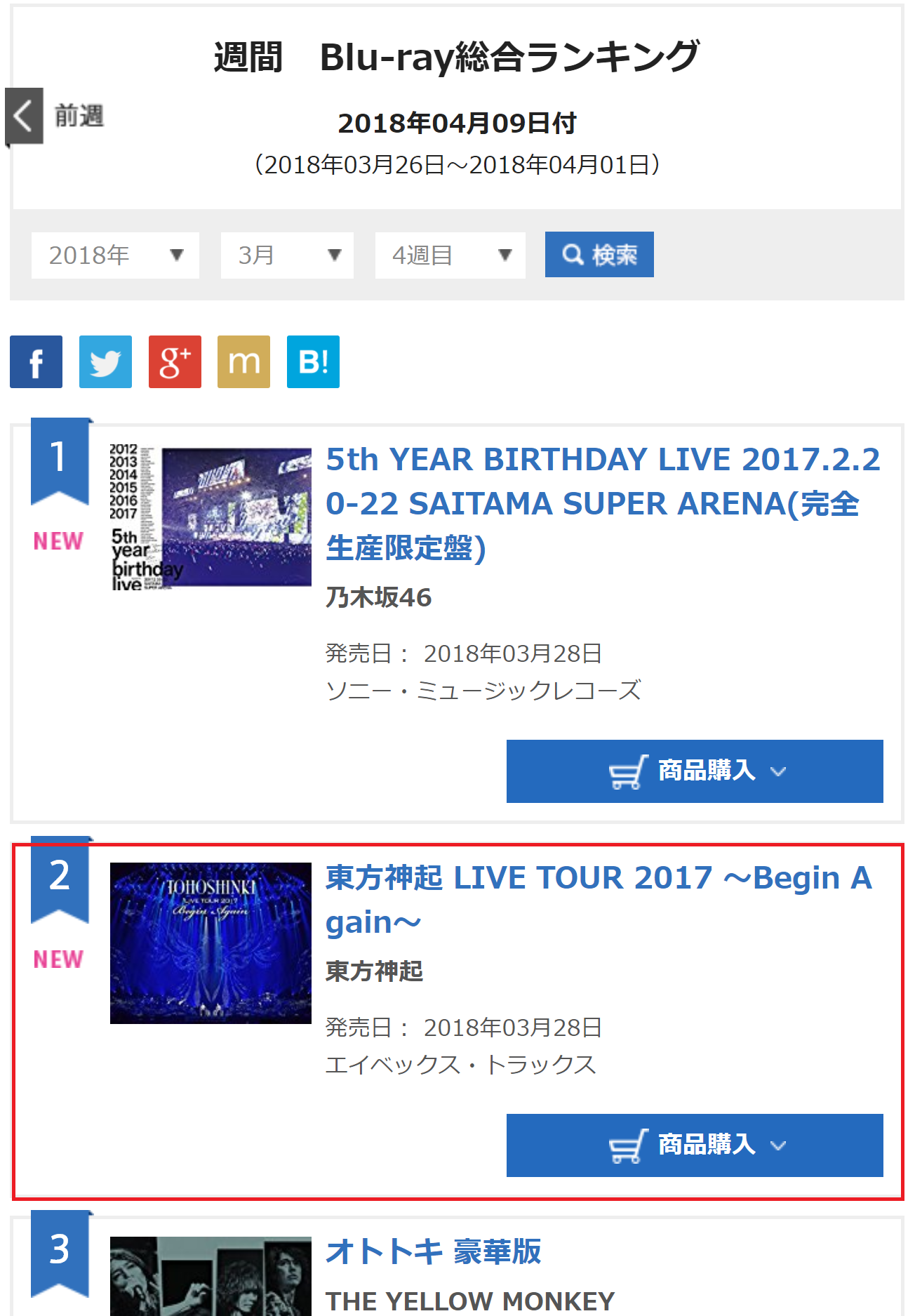Share the ranking on Facebook
The width and height of the screenshot is (915, 1316).
coord(36,362)
